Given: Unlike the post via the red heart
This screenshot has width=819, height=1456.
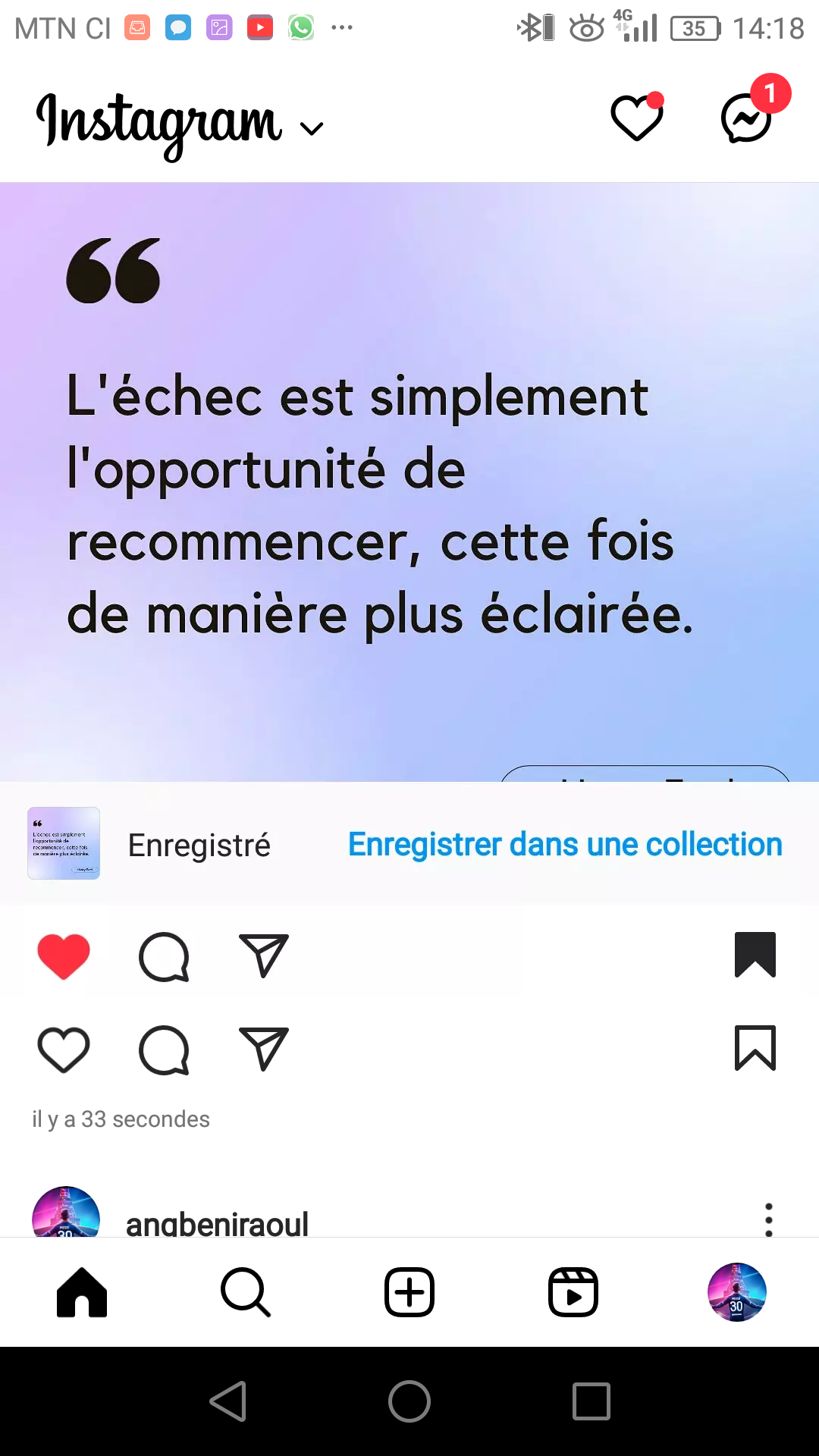Looking at the screenshot, I should [64, 955].
